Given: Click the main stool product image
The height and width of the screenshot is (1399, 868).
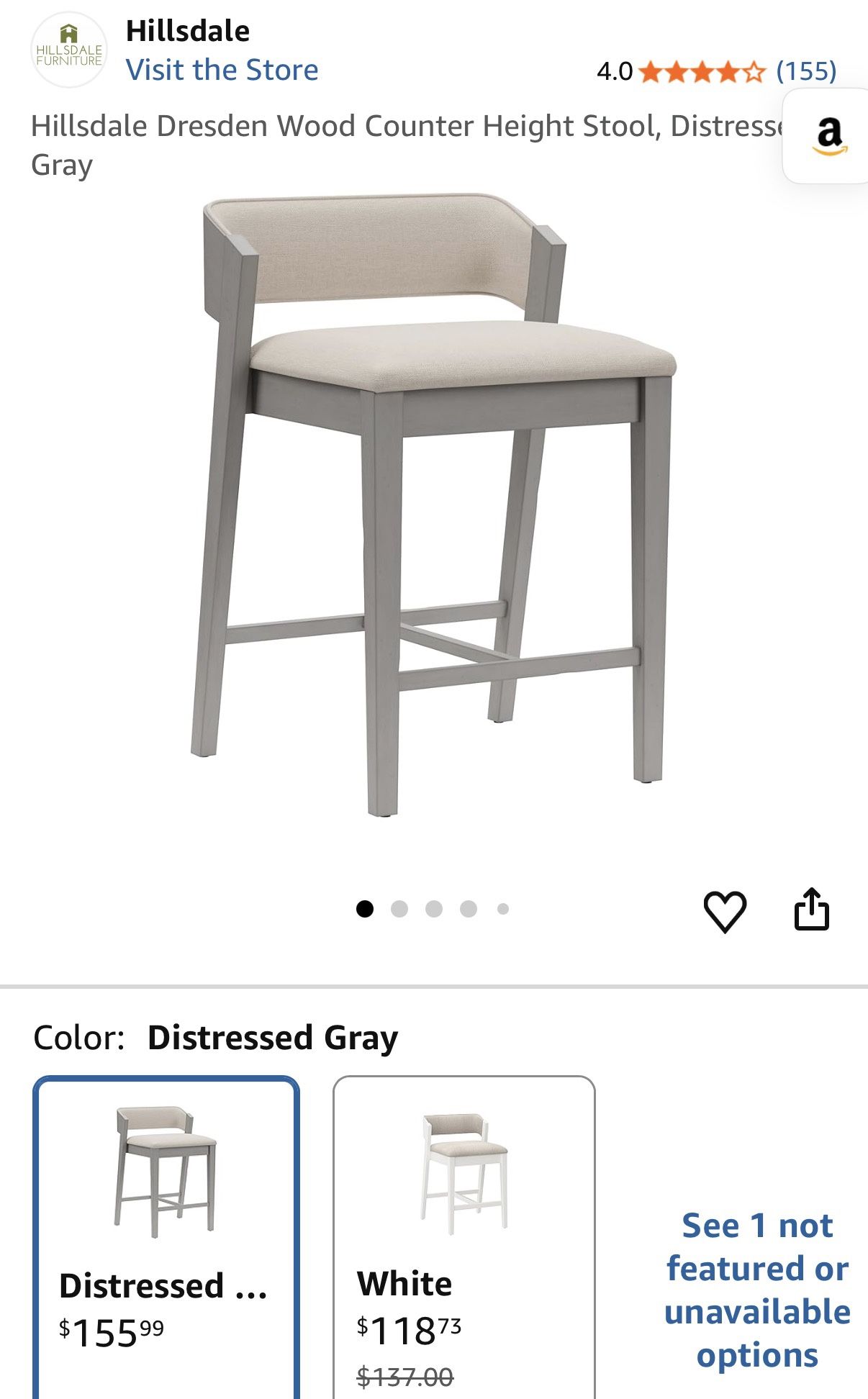Looking at the screenshot, I should click(432, 504).
